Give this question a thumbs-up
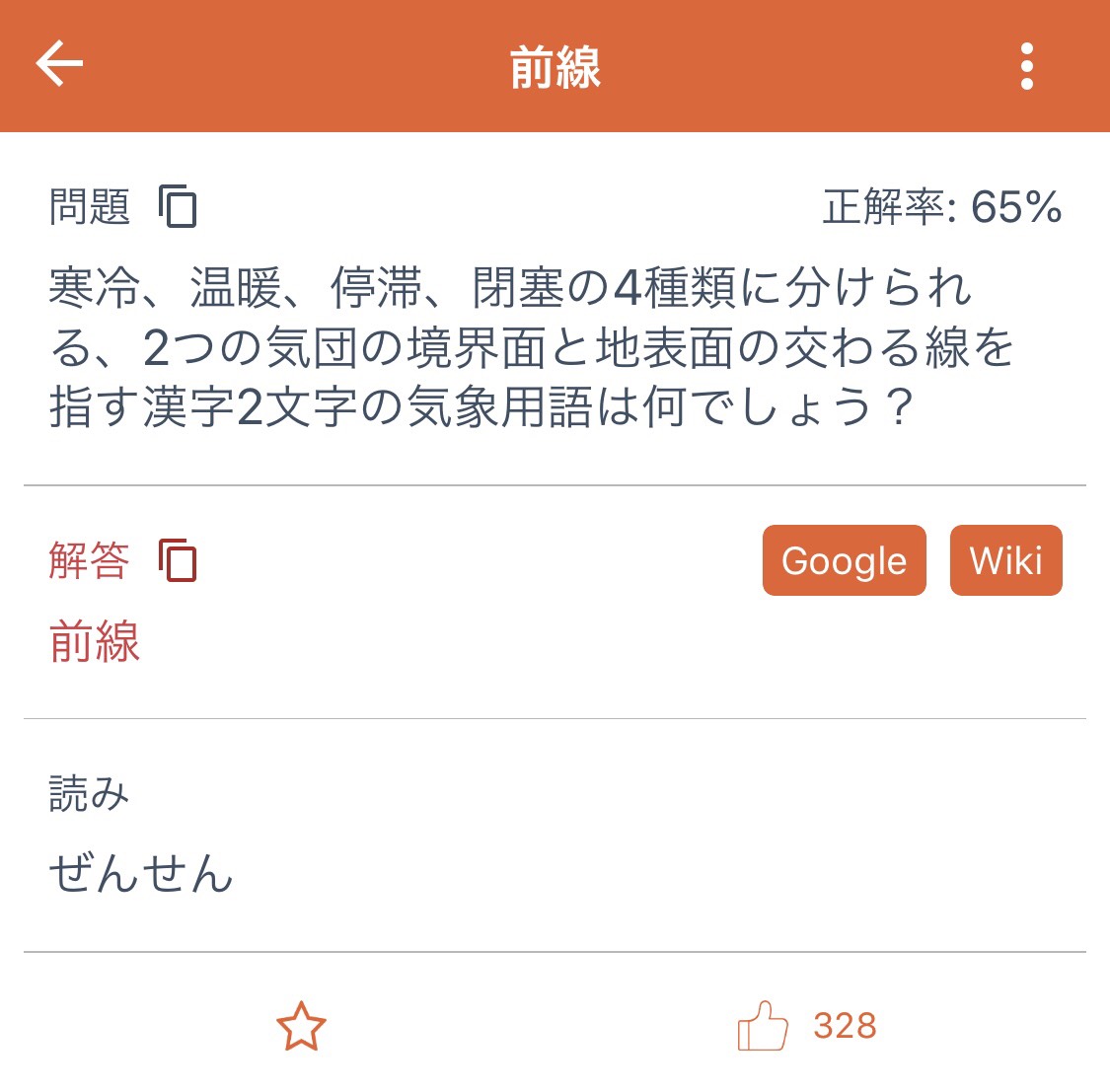 coord(763,1026)
